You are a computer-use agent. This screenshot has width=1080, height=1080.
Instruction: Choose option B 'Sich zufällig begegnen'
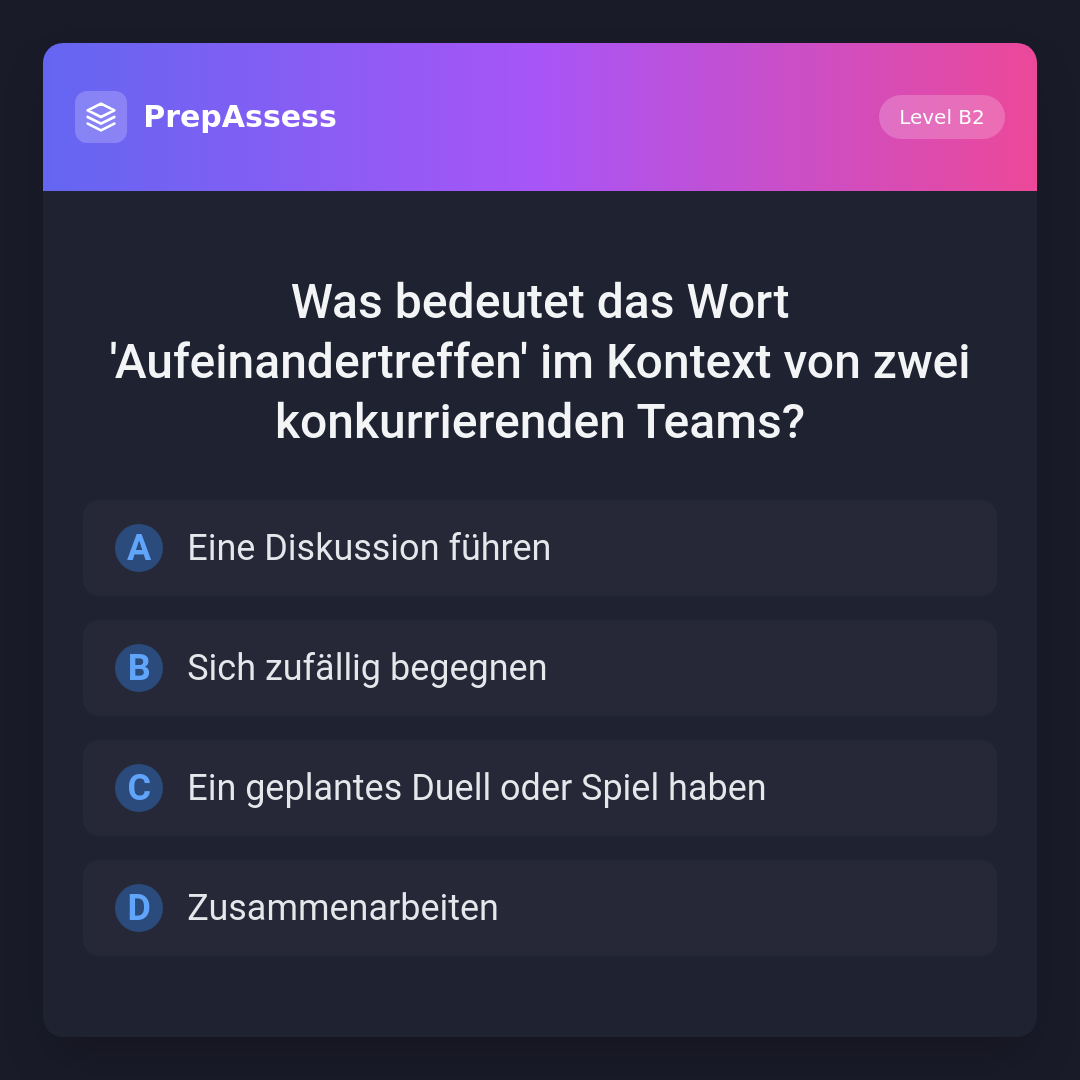click(x=540, y=668)
